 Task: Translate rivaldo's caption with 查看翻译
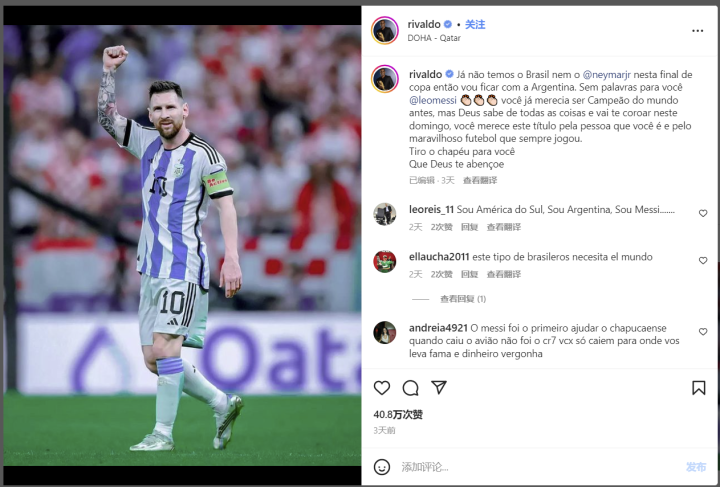click(x=480, y=180)
